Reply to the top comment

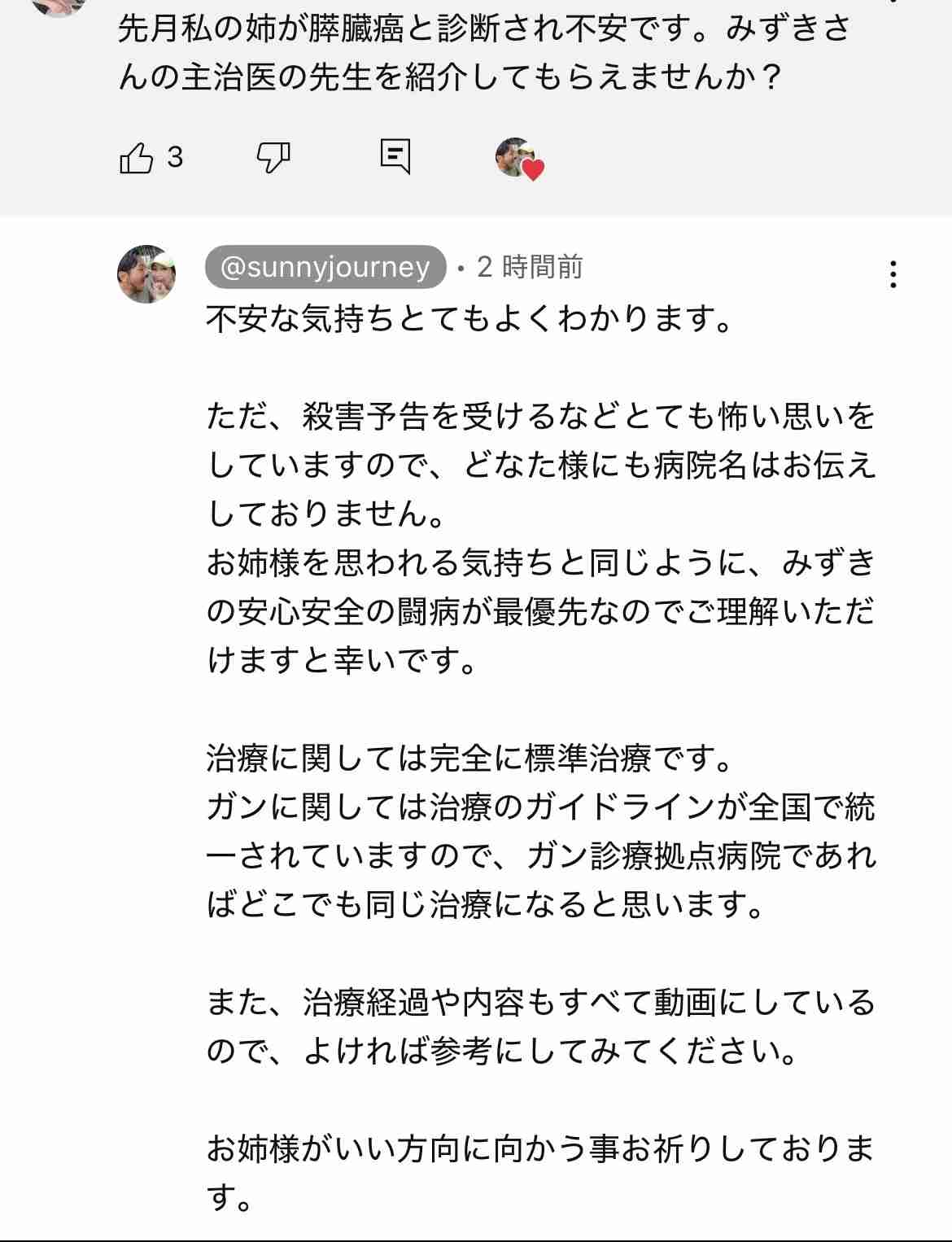click(x=395, y=156)
